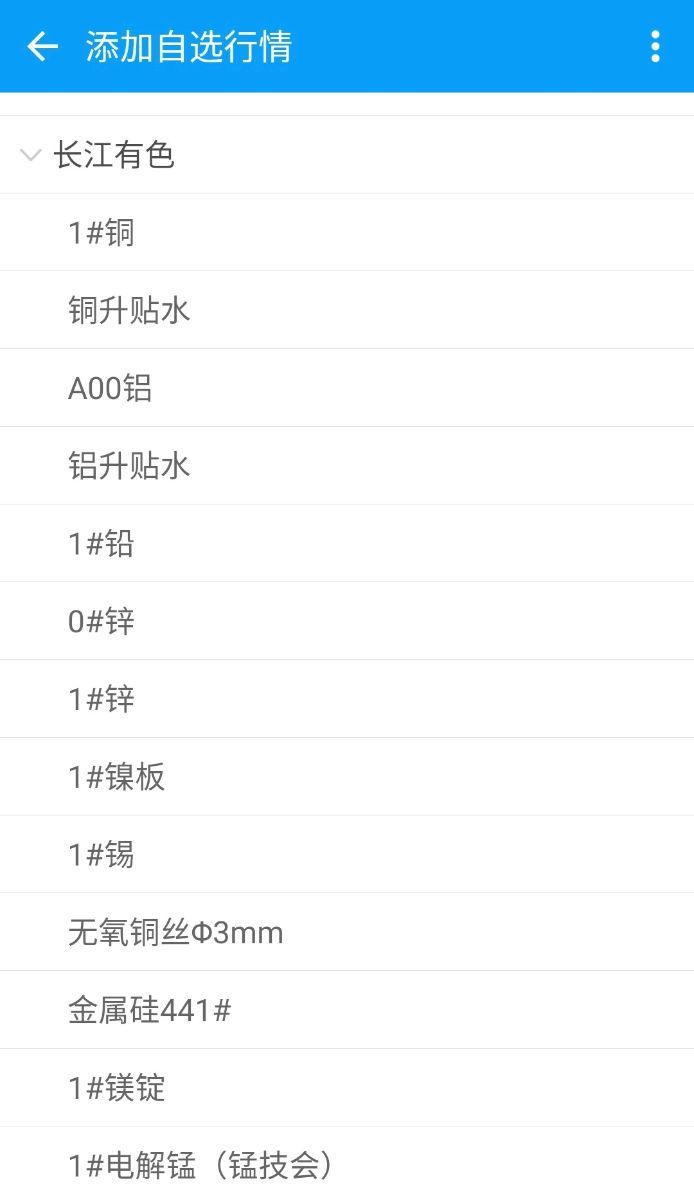This screenshot has width=694, height=1199.
Task: Choose 1#镍板
Action: pos(347,777)
